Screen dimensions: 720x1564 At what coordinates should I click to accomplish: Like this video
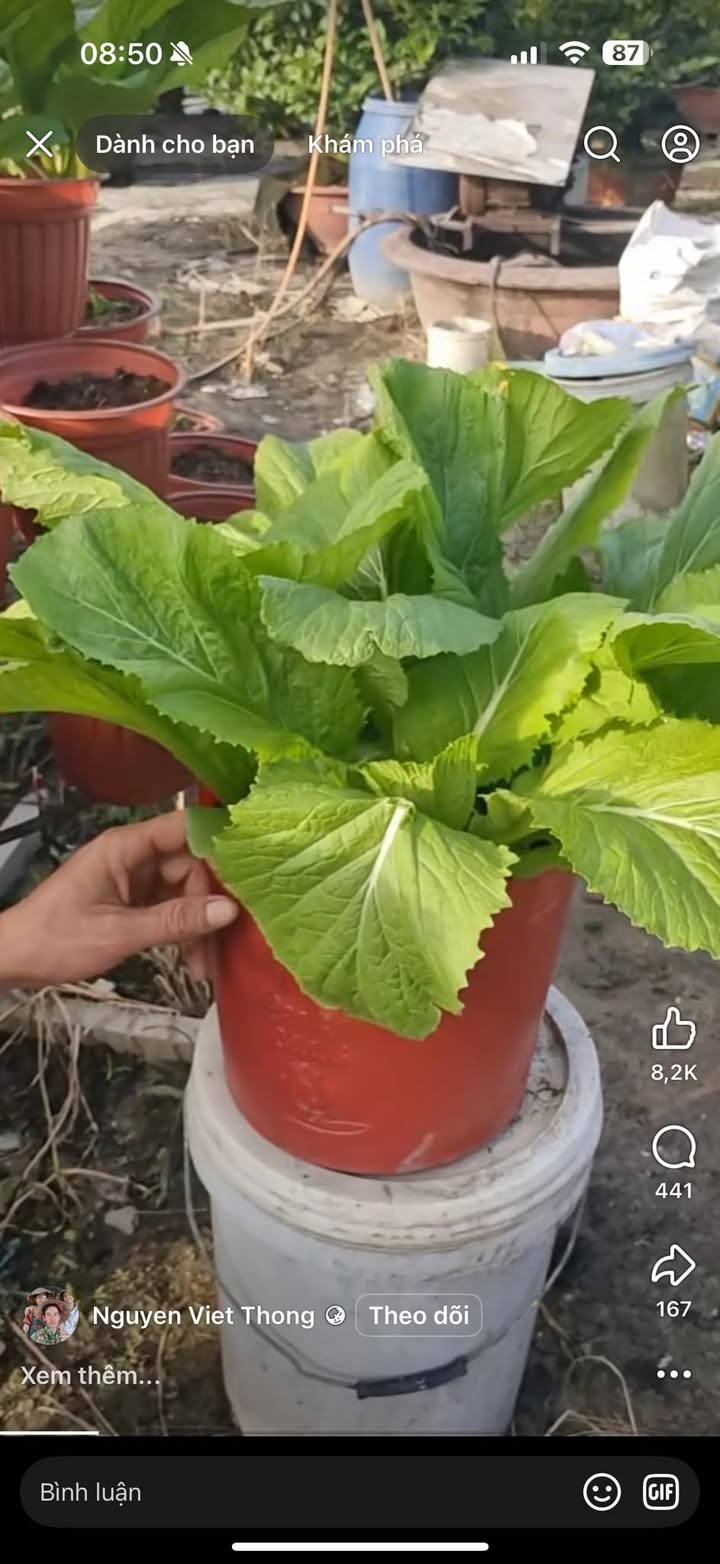(673, 1029)
